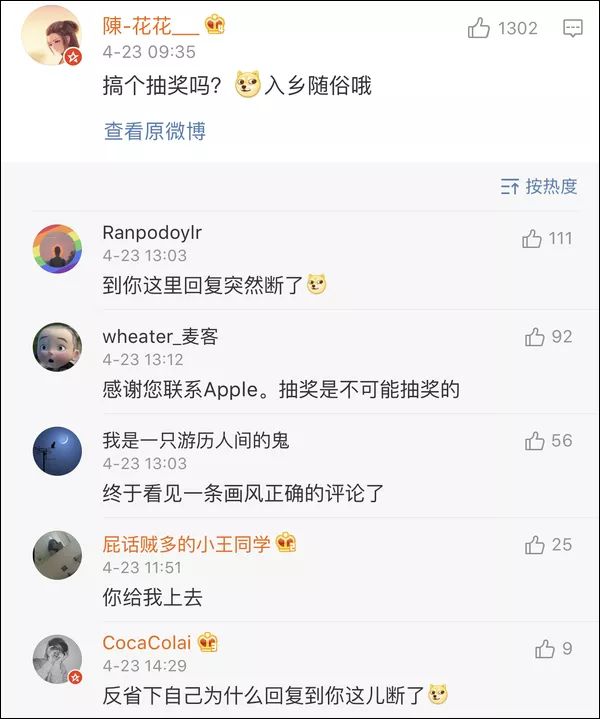
Task: Open 我是一只游历人间的鬼's profile name
Action: (x=196, y=440)
